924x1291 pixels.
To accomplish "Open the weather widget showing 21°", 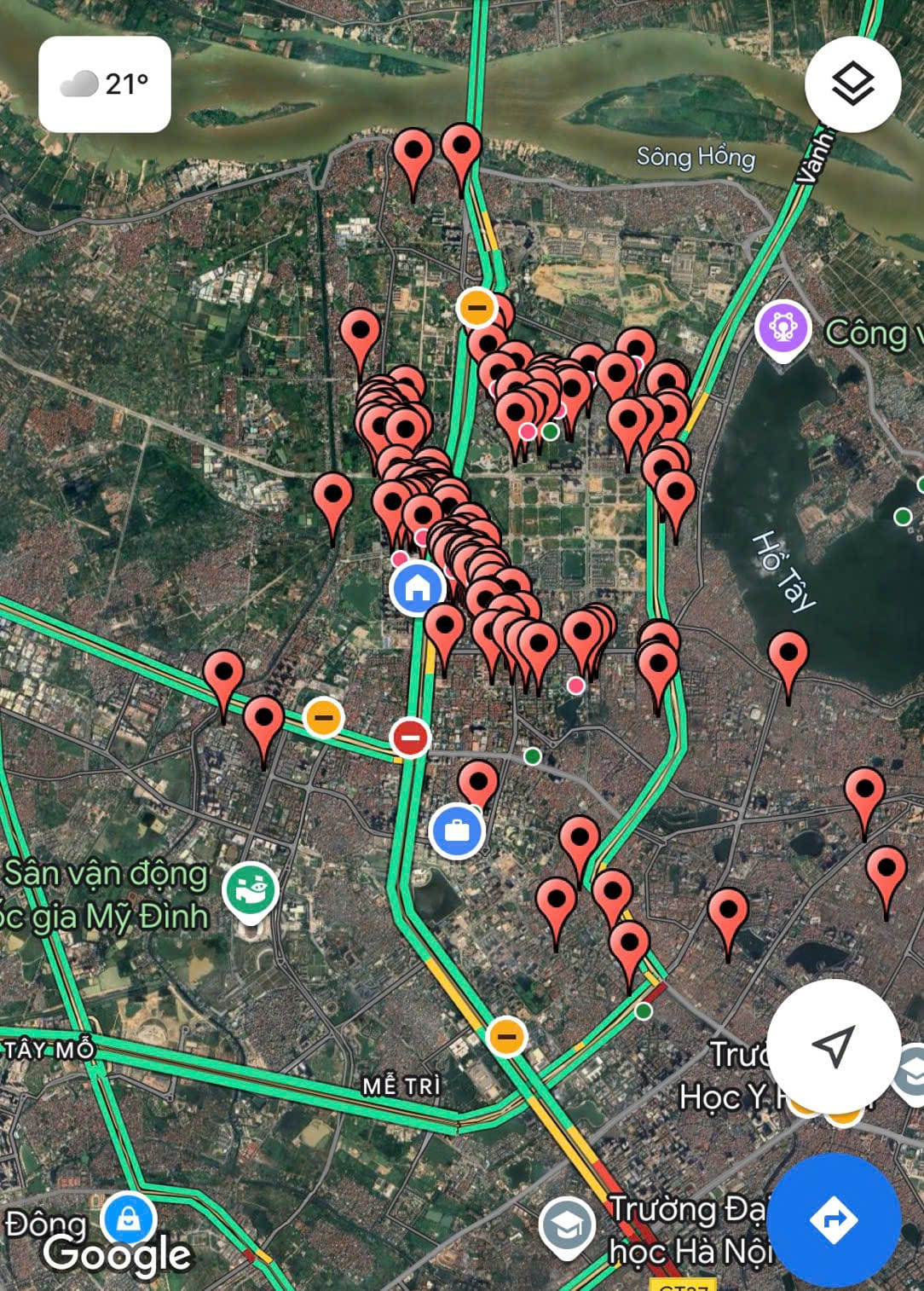I will [105, 84].
